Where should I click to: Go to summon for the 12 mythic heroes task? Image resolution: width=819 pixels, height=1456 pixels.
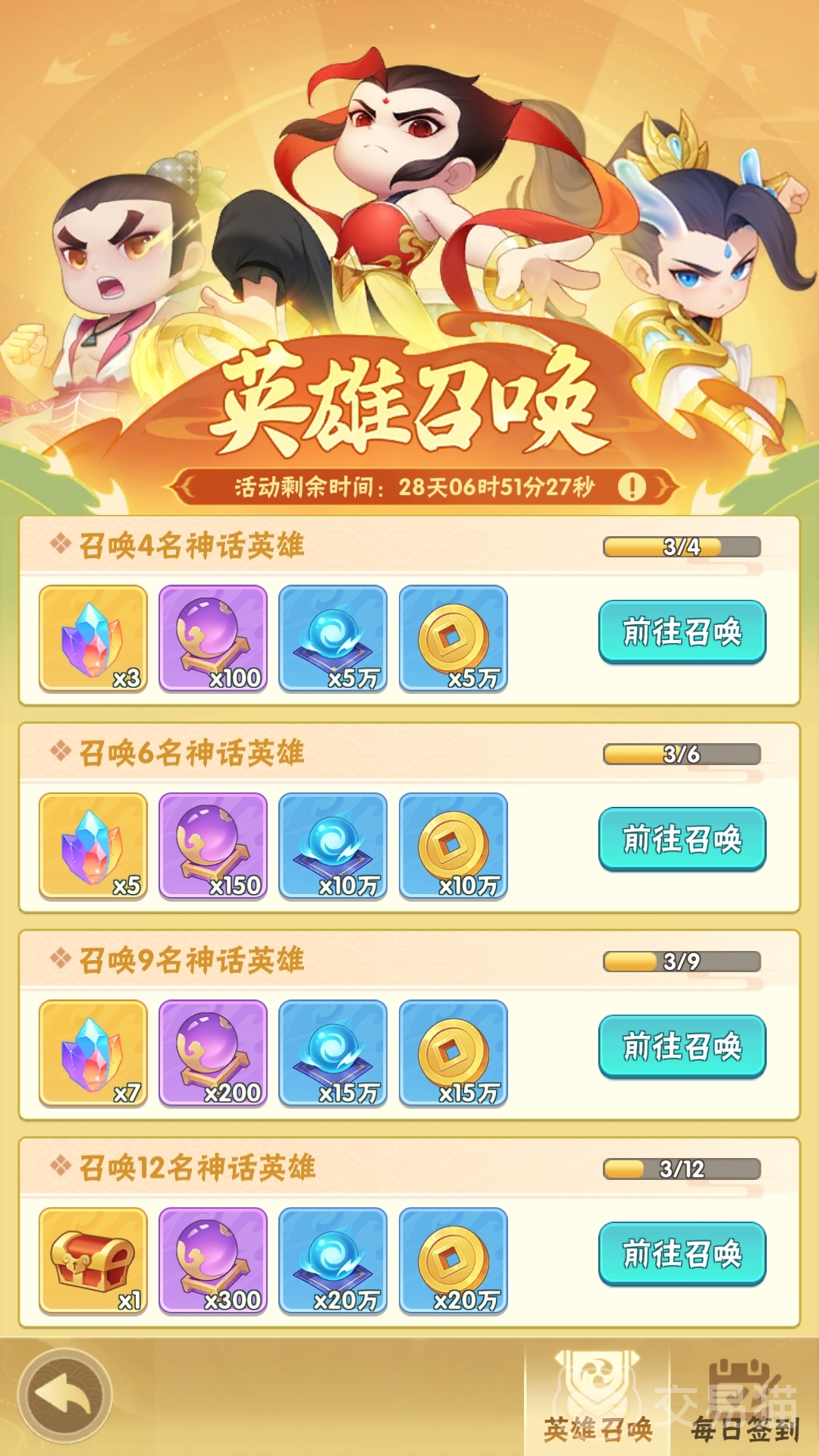click(682, 1254)
